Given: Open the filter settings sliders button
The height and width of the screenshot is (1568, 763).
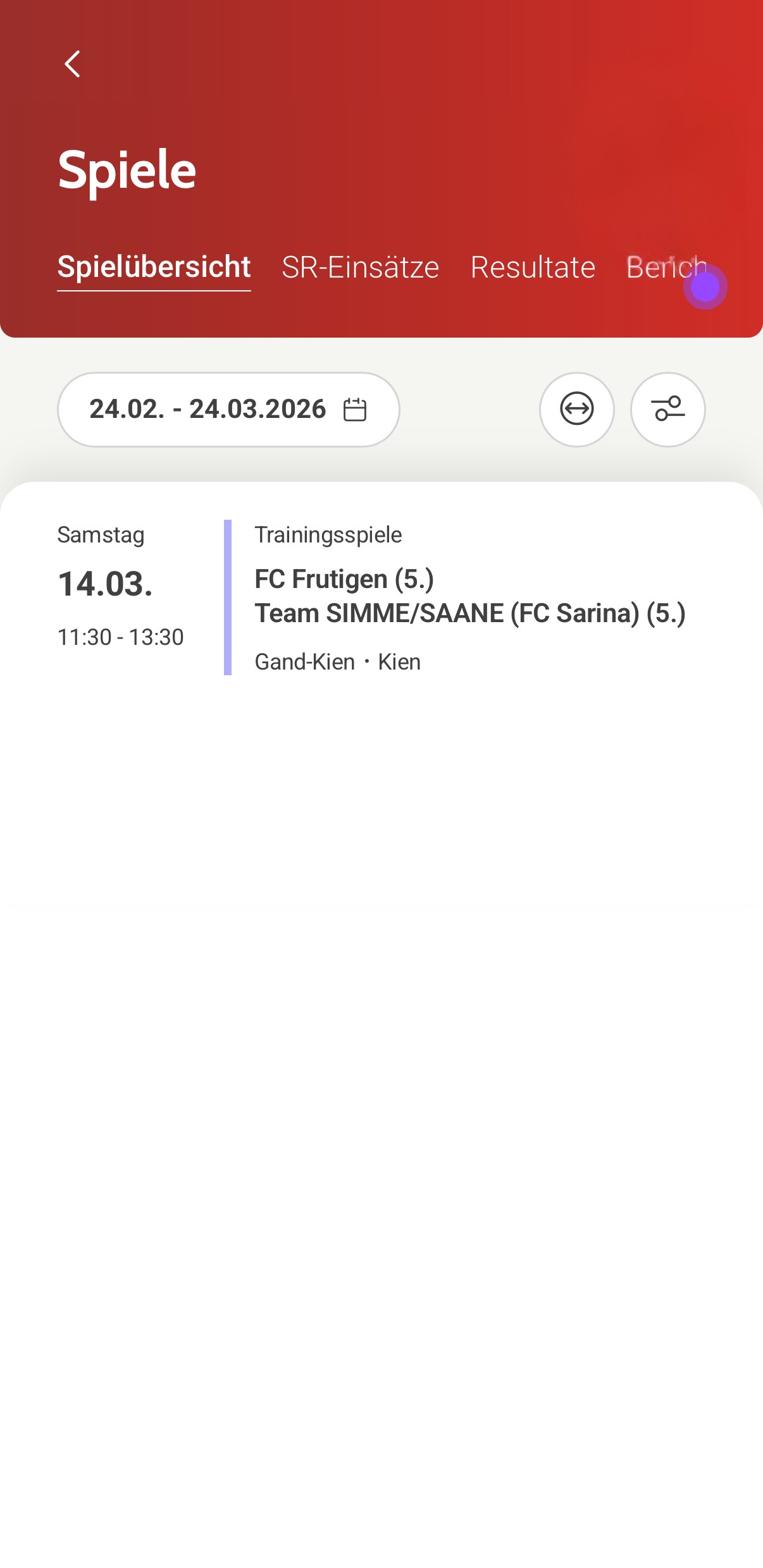Looking at the screenshot, I should pos(667,409).
